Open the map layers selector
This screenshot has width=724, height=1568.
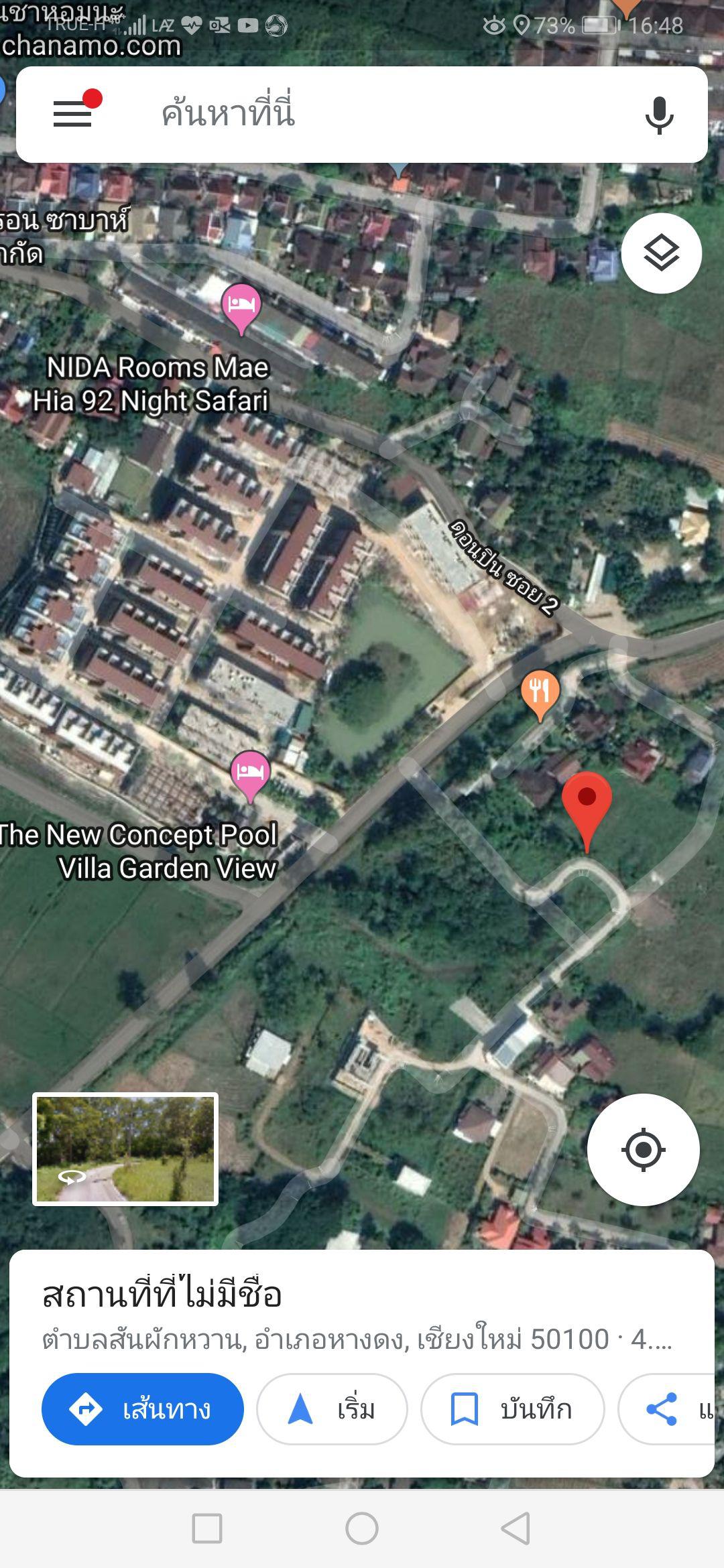662,253
